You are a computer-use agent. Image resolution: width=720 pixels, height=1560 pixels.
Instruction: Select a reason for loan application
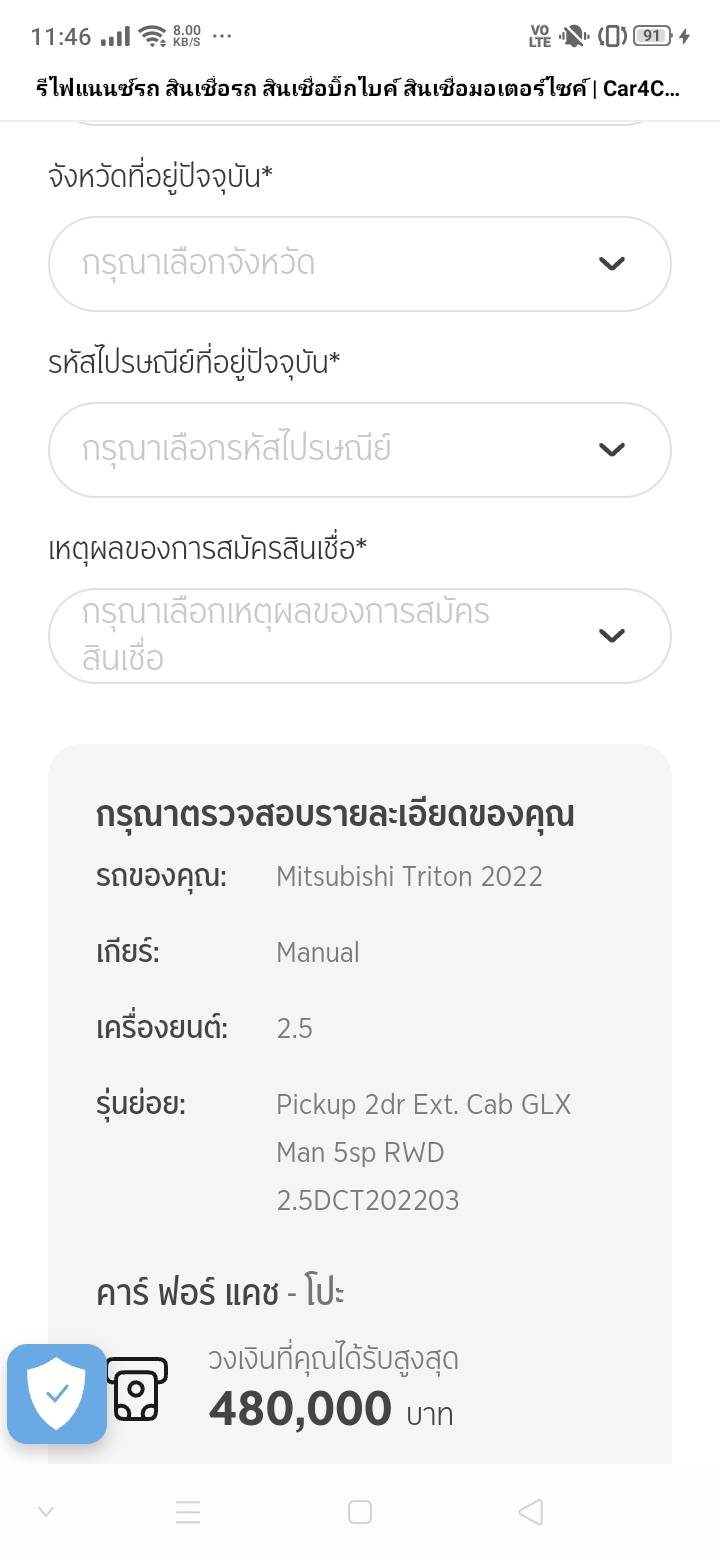tap(359, 636)
